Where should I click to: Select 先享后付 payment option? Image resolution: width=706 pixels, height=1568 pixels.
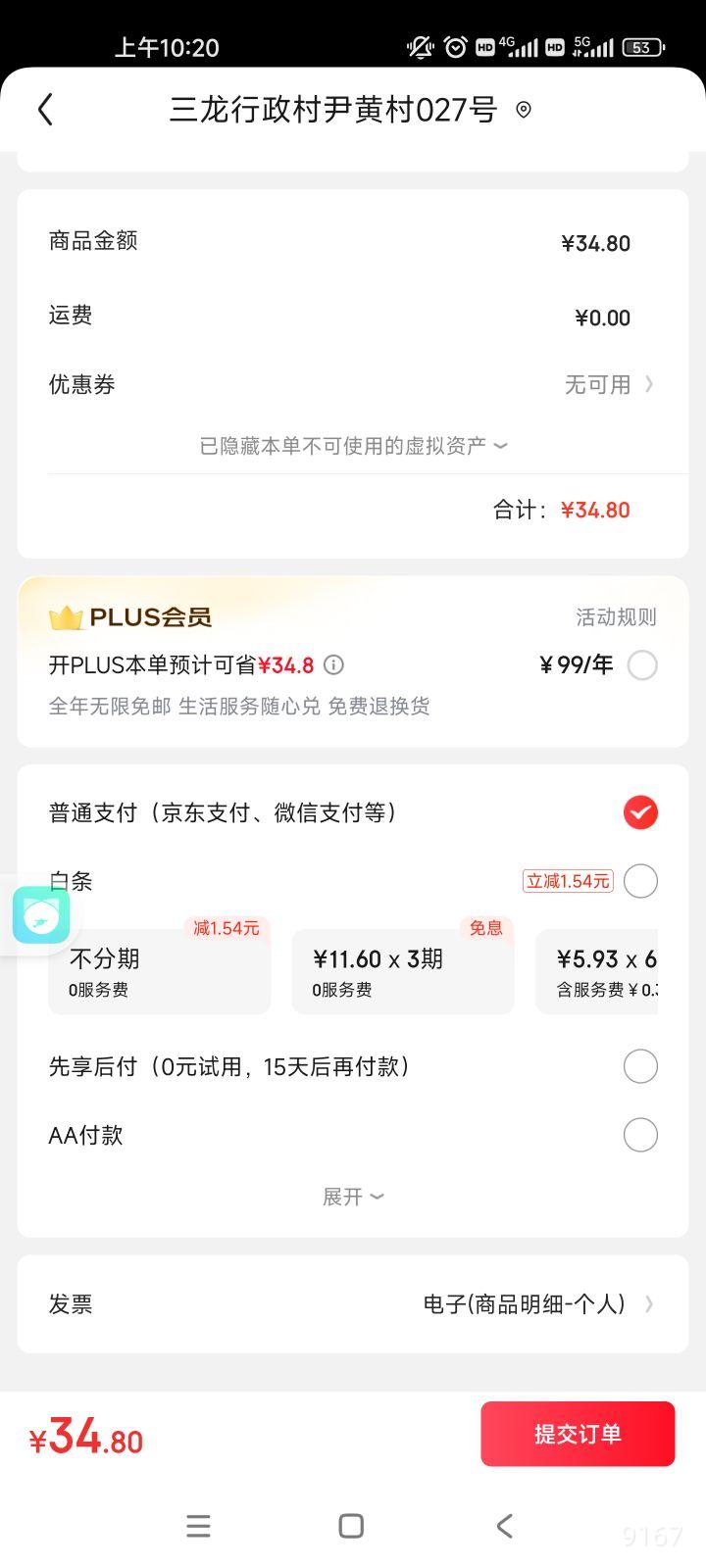click(640, 1065)
